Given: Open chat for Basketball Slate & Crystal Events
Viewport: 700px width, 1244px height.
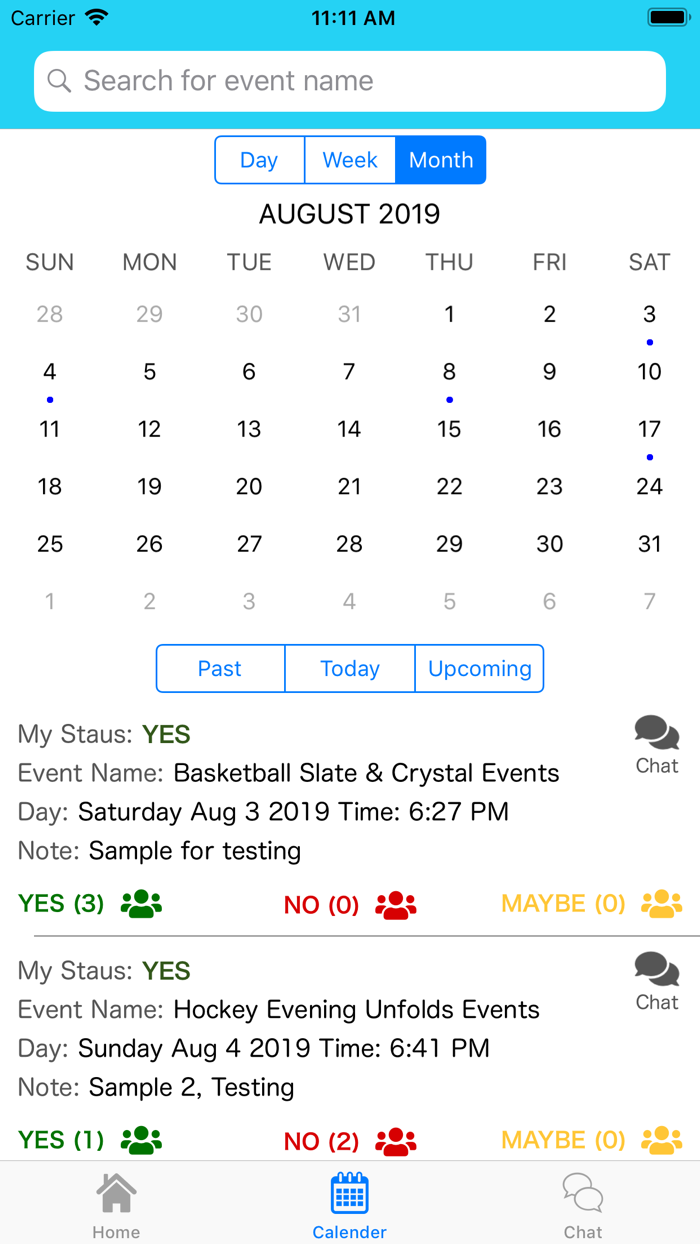Looking at the screenshot, I should click(657, 745).
